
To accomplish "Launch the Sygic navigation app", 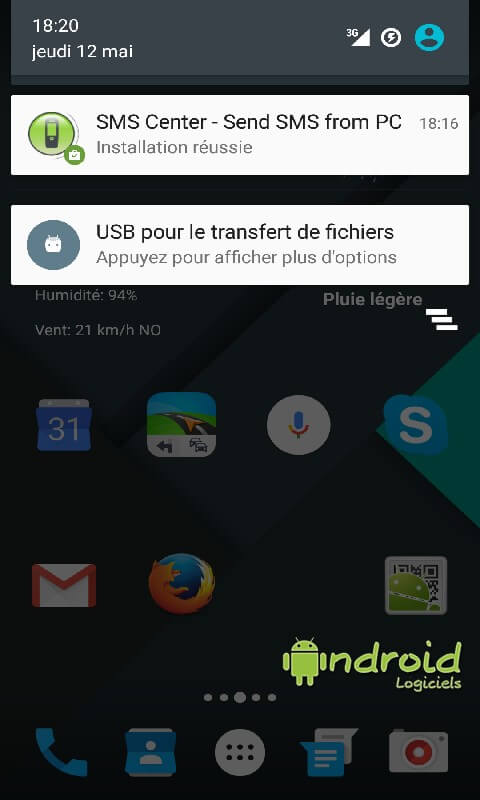I will tap(181, 424).
